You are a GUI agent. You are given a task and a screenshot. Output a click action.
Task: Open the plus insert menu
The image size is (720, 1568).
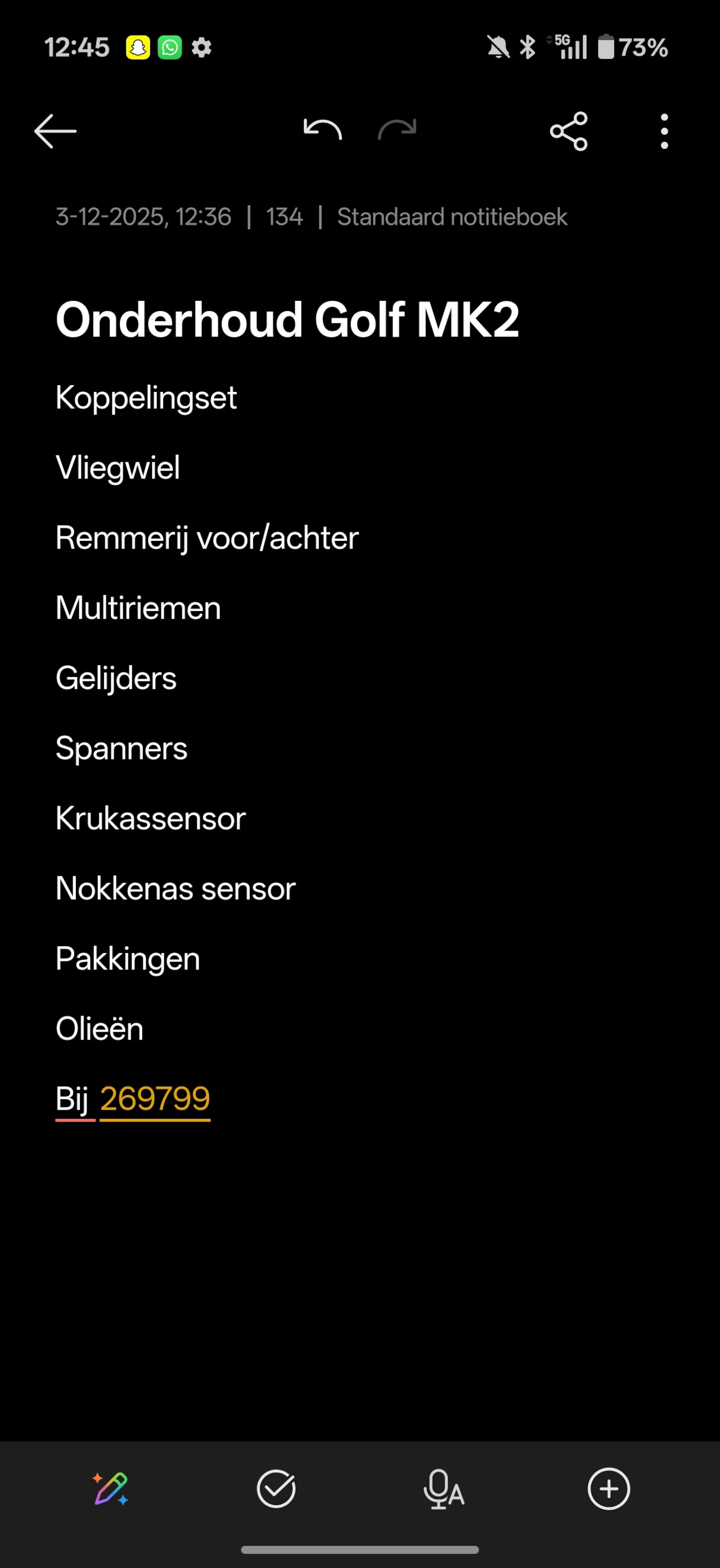pyautogui.click(x=609, y=1488)
